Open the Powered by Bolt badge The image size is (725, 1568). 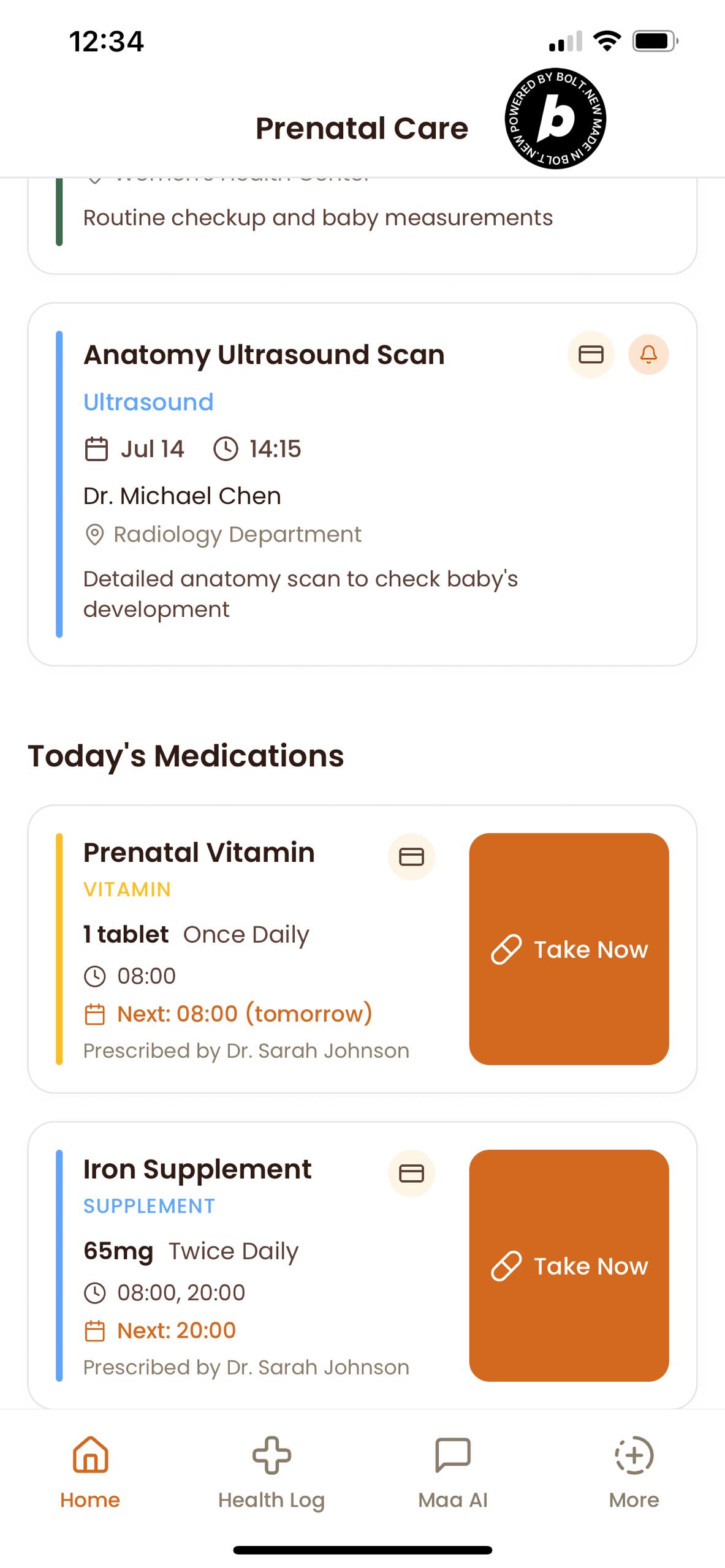pos(555,119)
